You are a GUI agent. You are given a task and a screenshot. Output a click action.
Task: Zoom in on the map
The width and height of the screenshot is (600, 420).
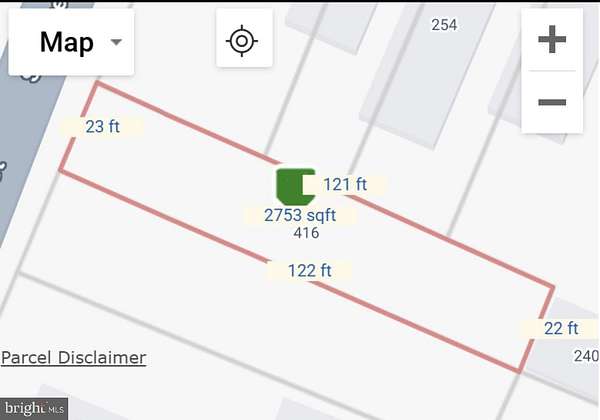[x=552, y=40]
